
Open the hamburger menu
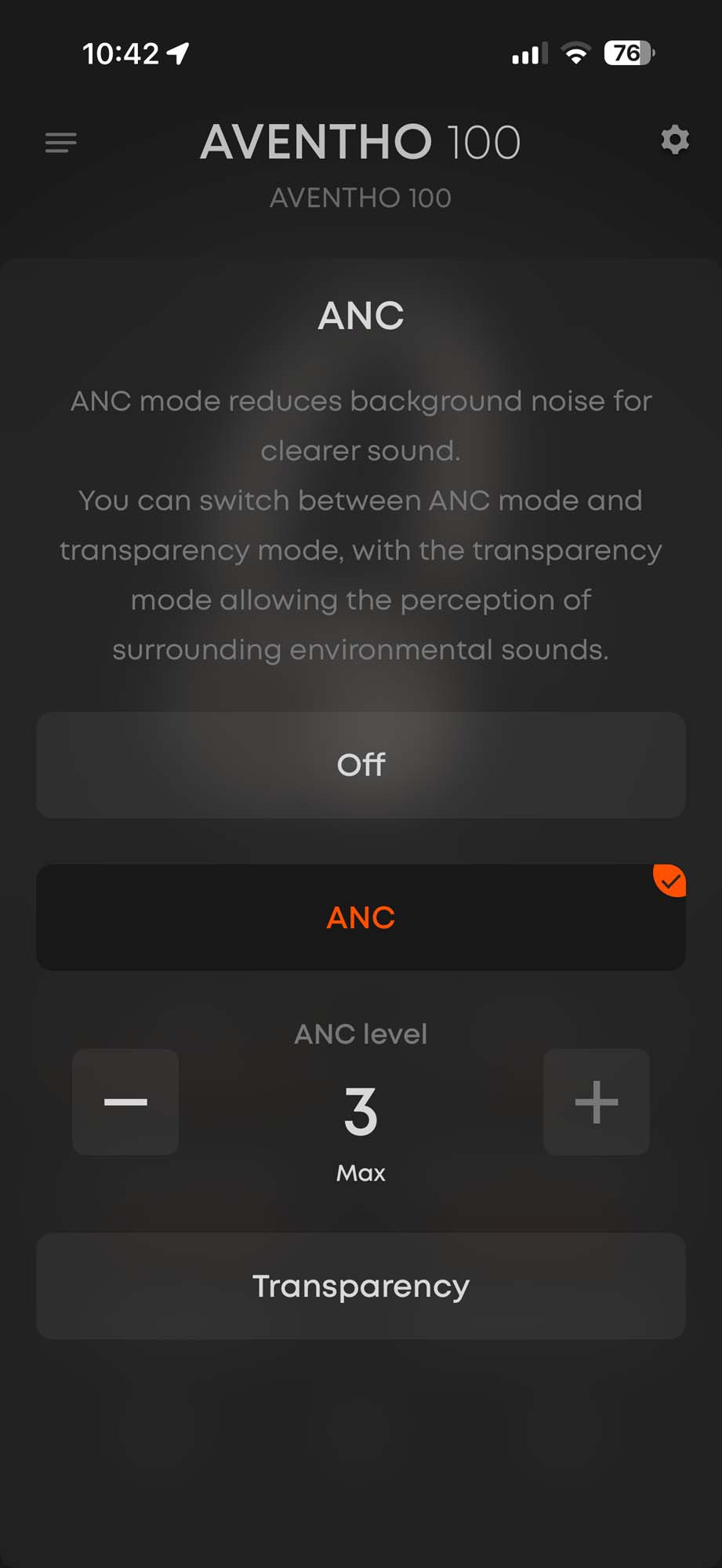tap(61, 142)
